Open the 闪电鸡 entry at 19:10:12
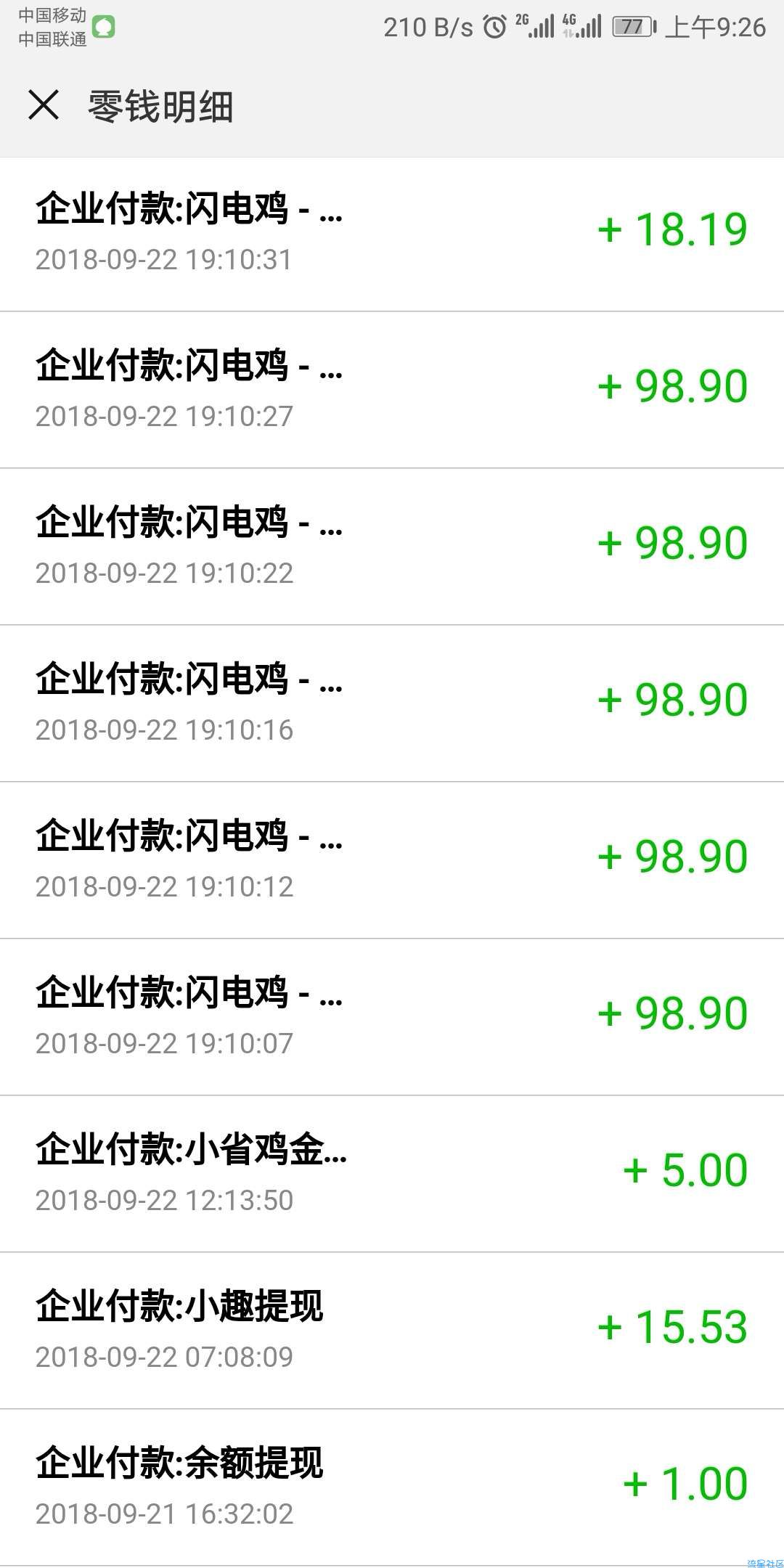The height and width of the screenshot is (1568, 784). (392, 860)
